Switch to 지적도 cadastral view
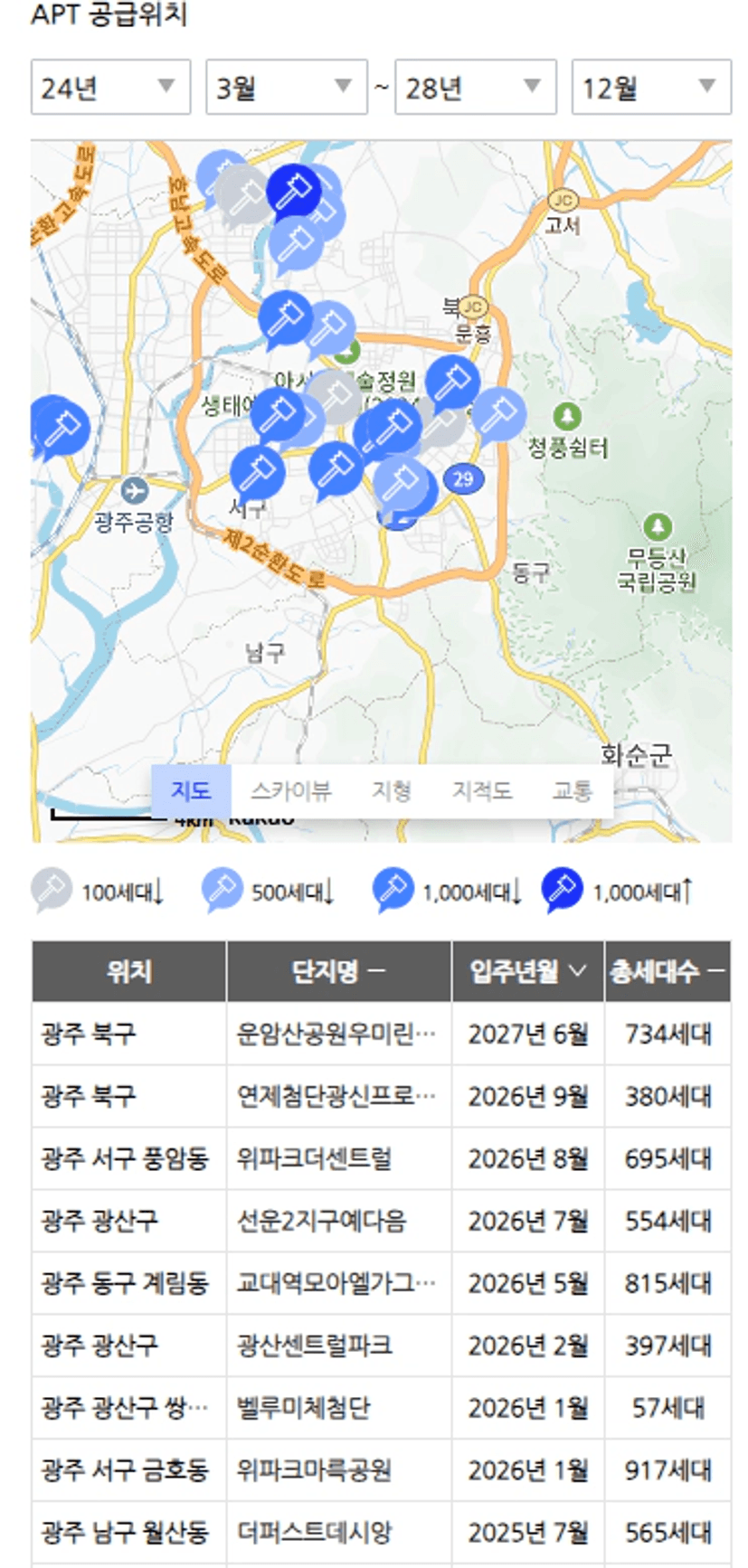This screenshot has width=748, height=1568. [482, 791]
